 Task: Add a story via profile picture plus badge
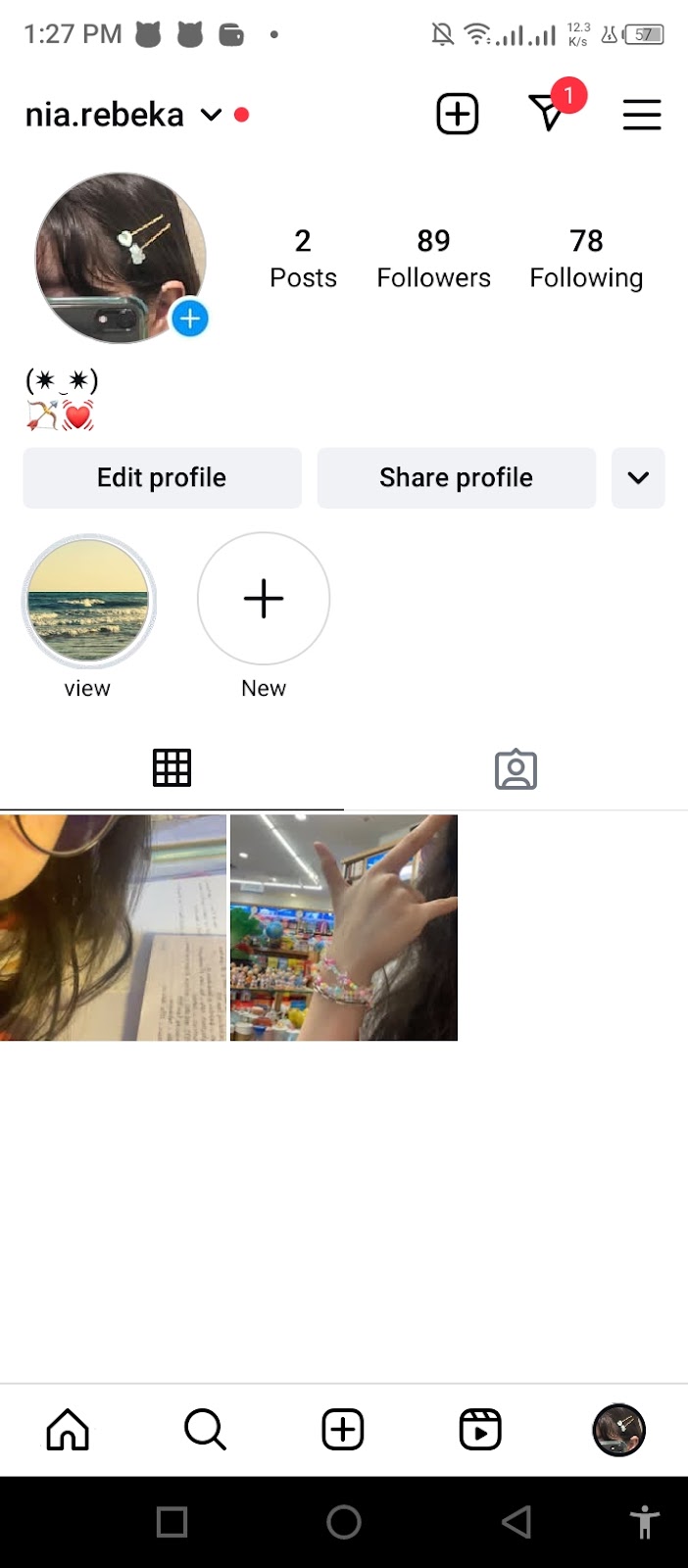[190, 318]
